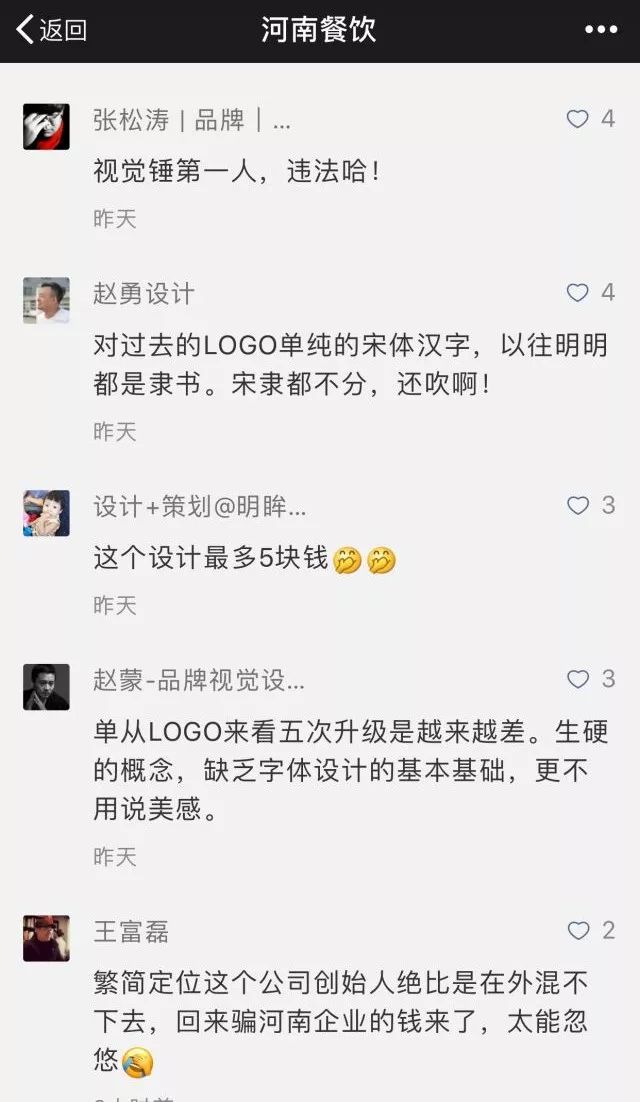Like 王富磊's comment
Viewport: 640px width, 1102px height.
578,931
